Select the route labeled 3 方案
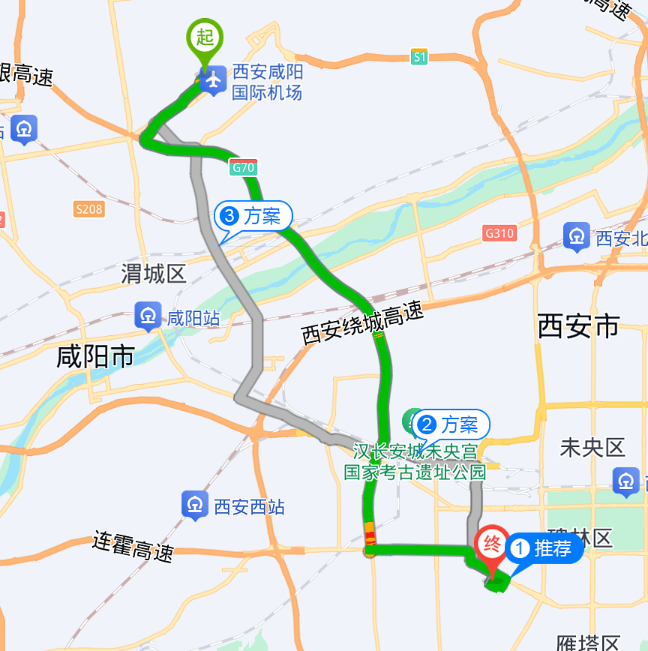This screenshot has height=651, width=648. [253, 215]
